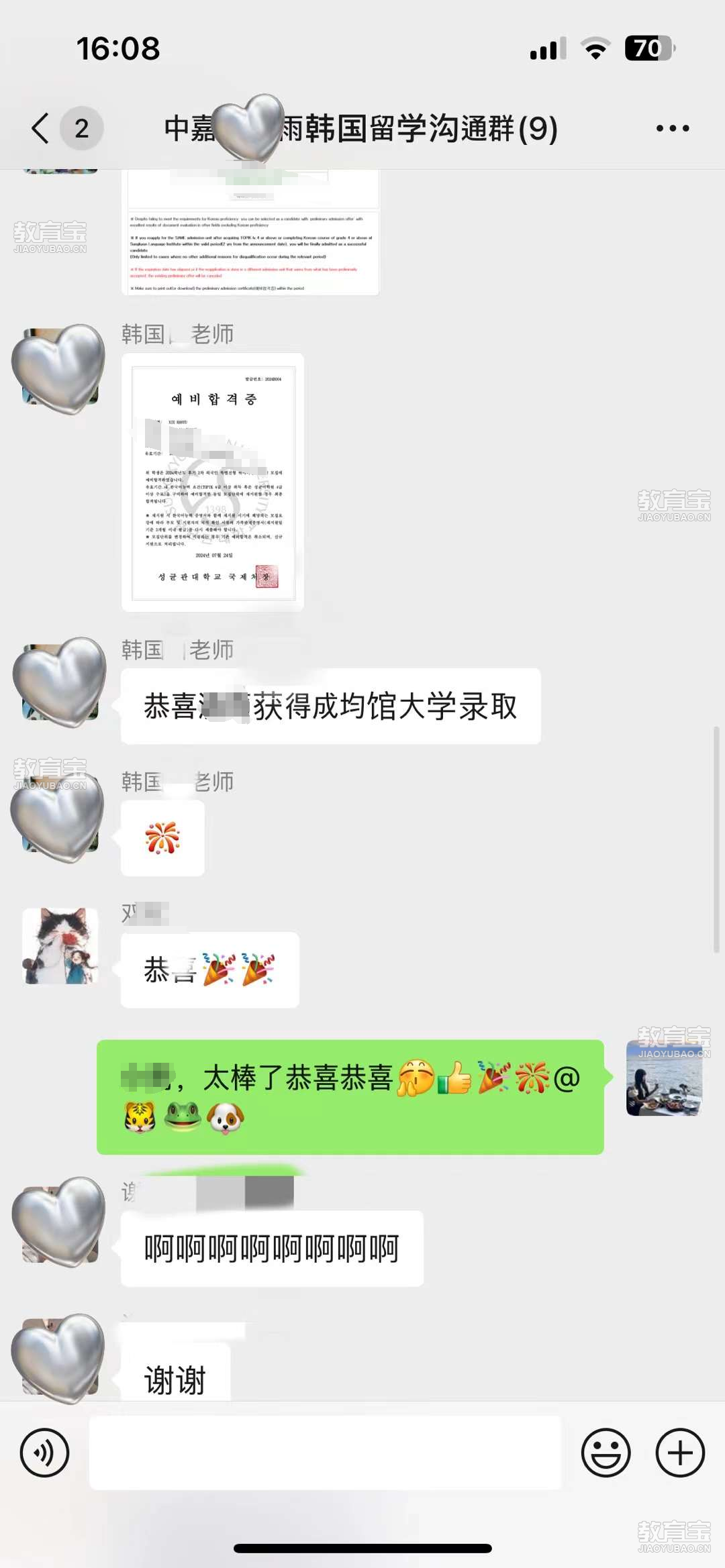Screen dimensions: 725x1568
Task: Tap the message text input field
Action: pyautogui.click(x=325, y=1453)
